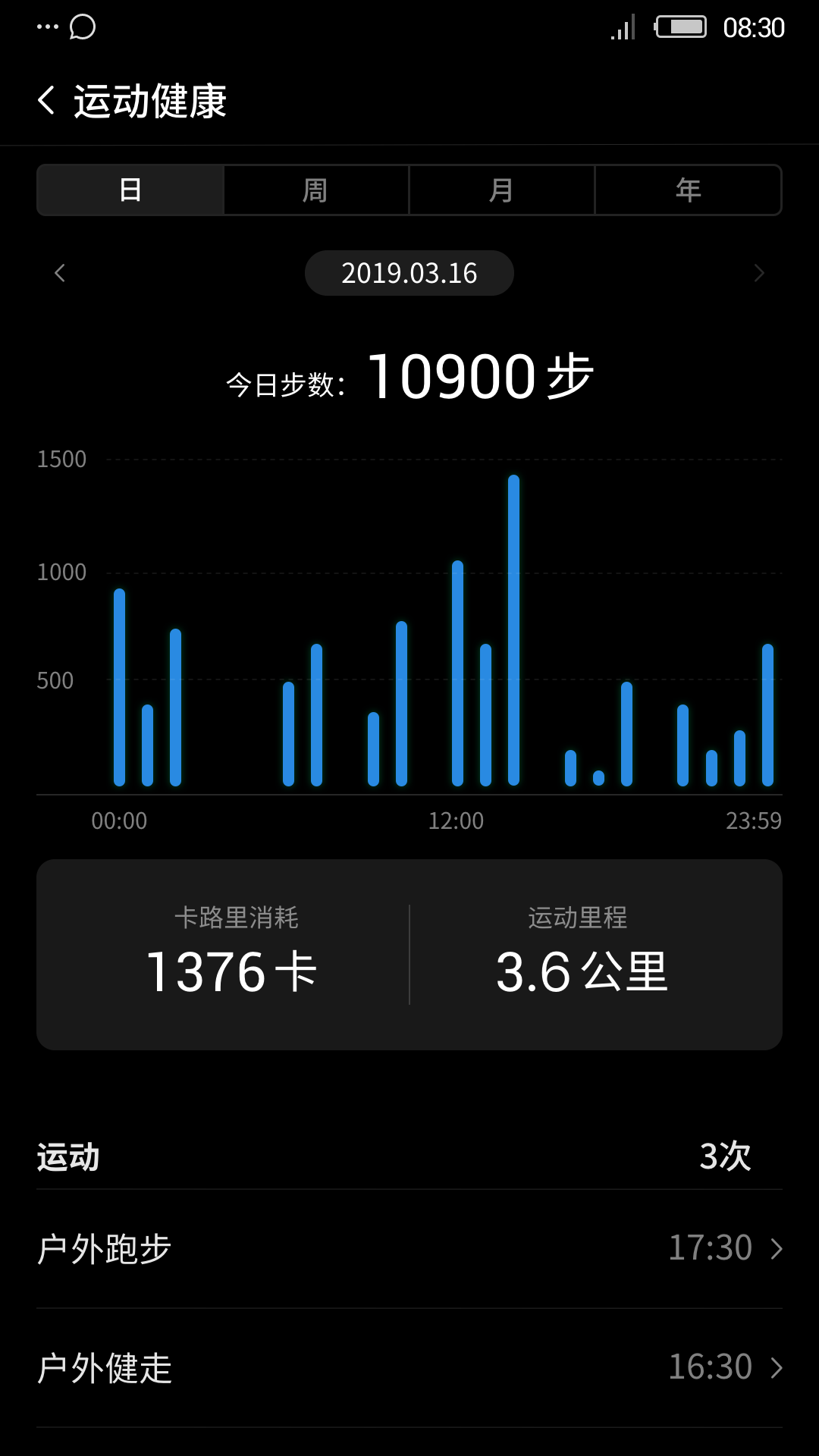Go to the next day
819x1456 pixels.
pyautogui.click(x=759, y=273)
